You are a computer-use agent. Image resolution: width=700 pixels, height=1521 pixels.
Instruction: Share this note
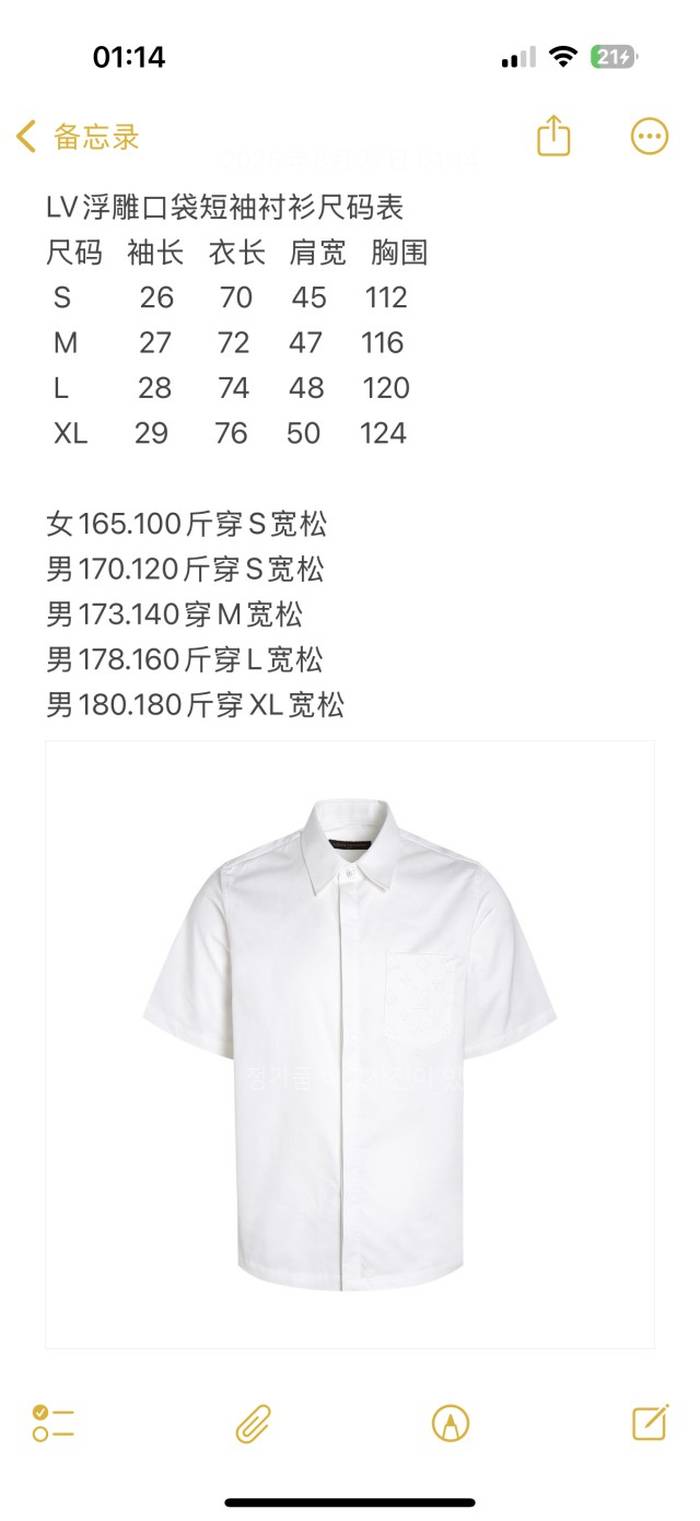pos(553,136)
